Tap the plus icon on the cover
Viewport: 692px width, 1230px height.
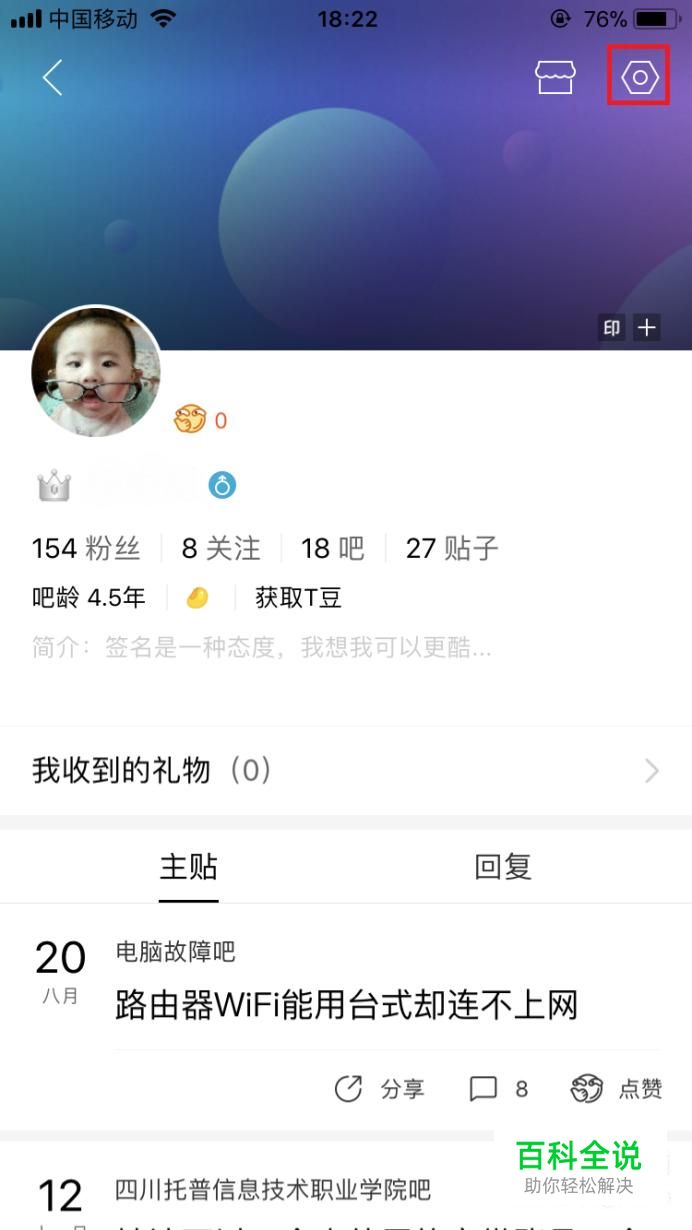[648, 328]
